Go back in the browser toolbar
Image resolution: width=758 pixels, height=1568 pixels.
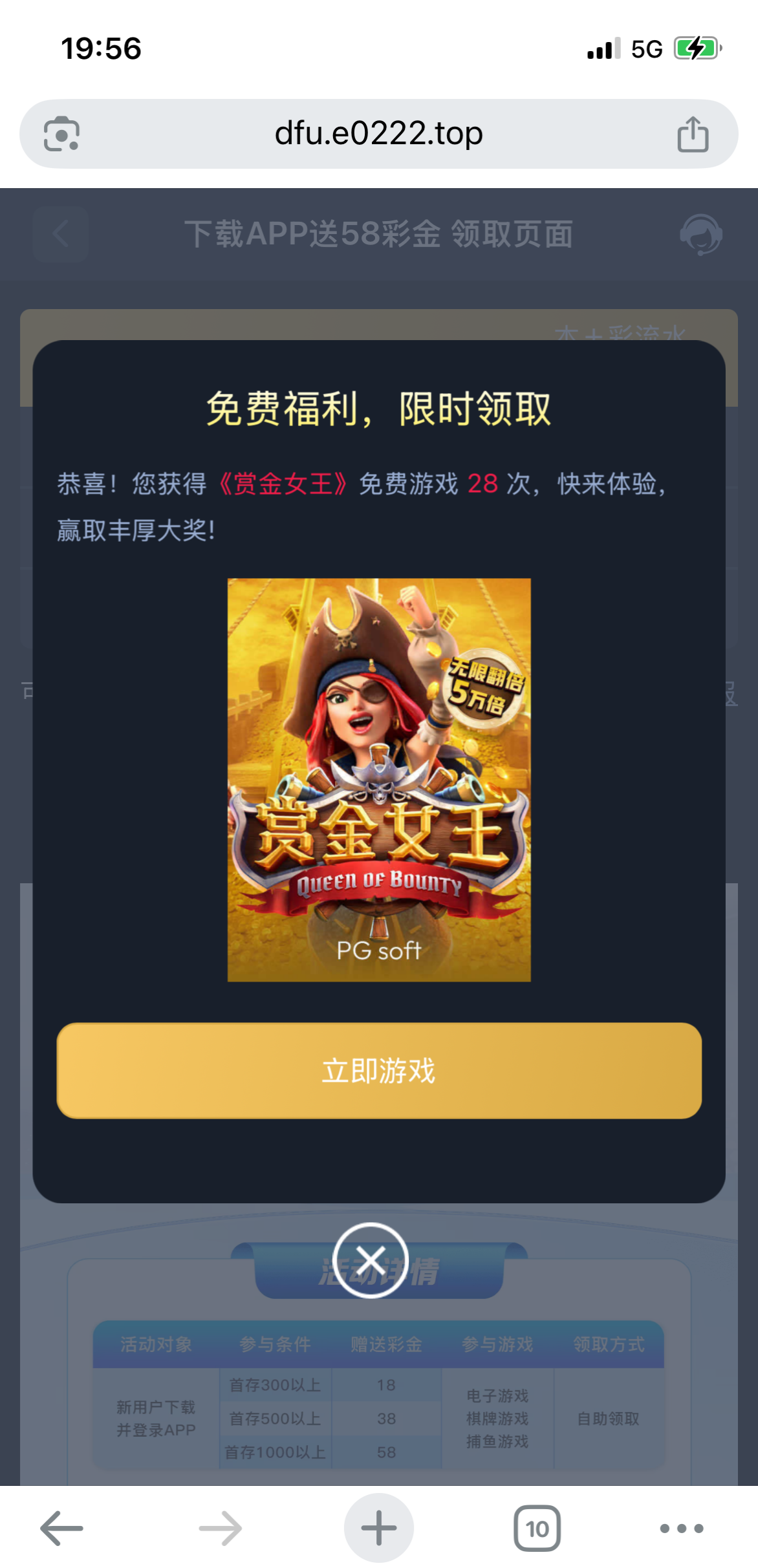click(62, 1529)
